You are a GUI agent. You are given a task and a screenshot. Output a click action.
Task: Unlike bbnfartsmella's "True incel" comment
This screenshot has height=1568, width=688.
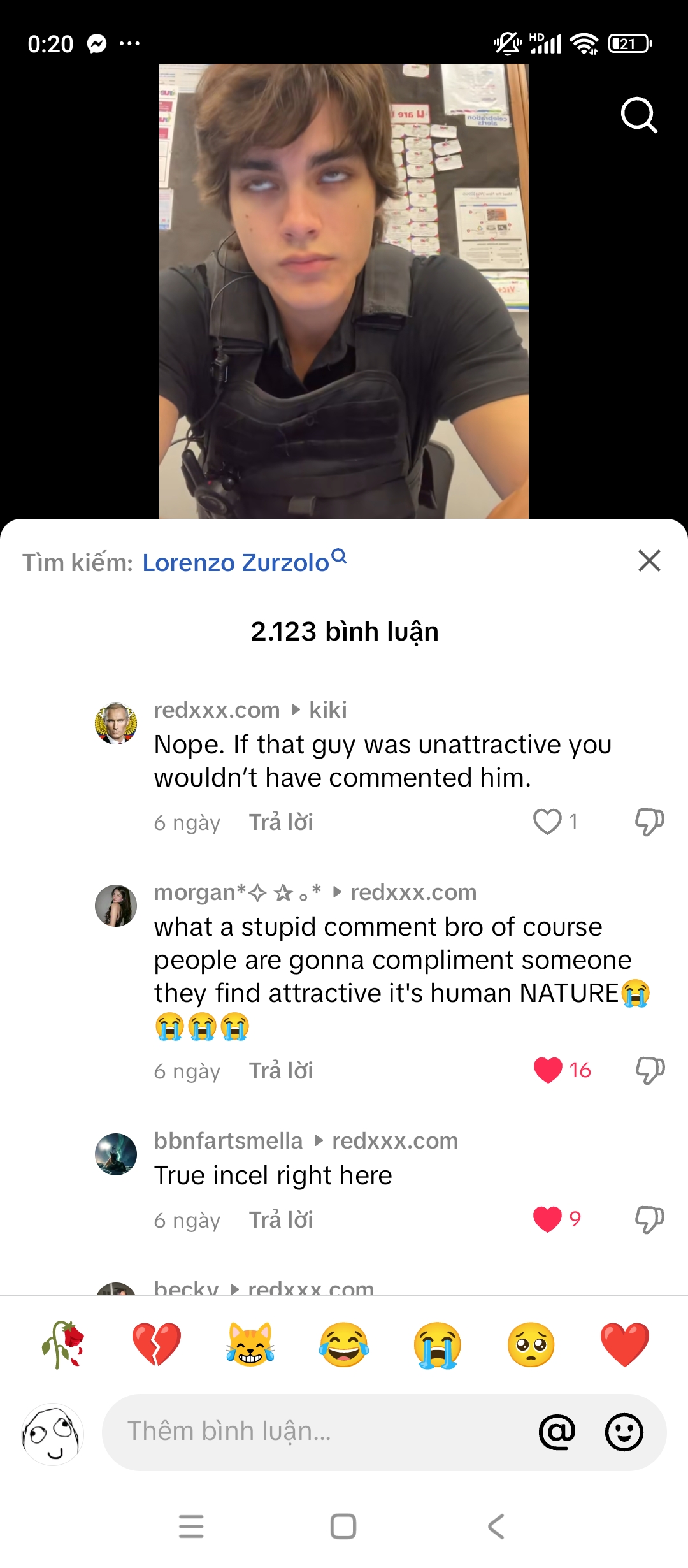(x=547, y=1219)
